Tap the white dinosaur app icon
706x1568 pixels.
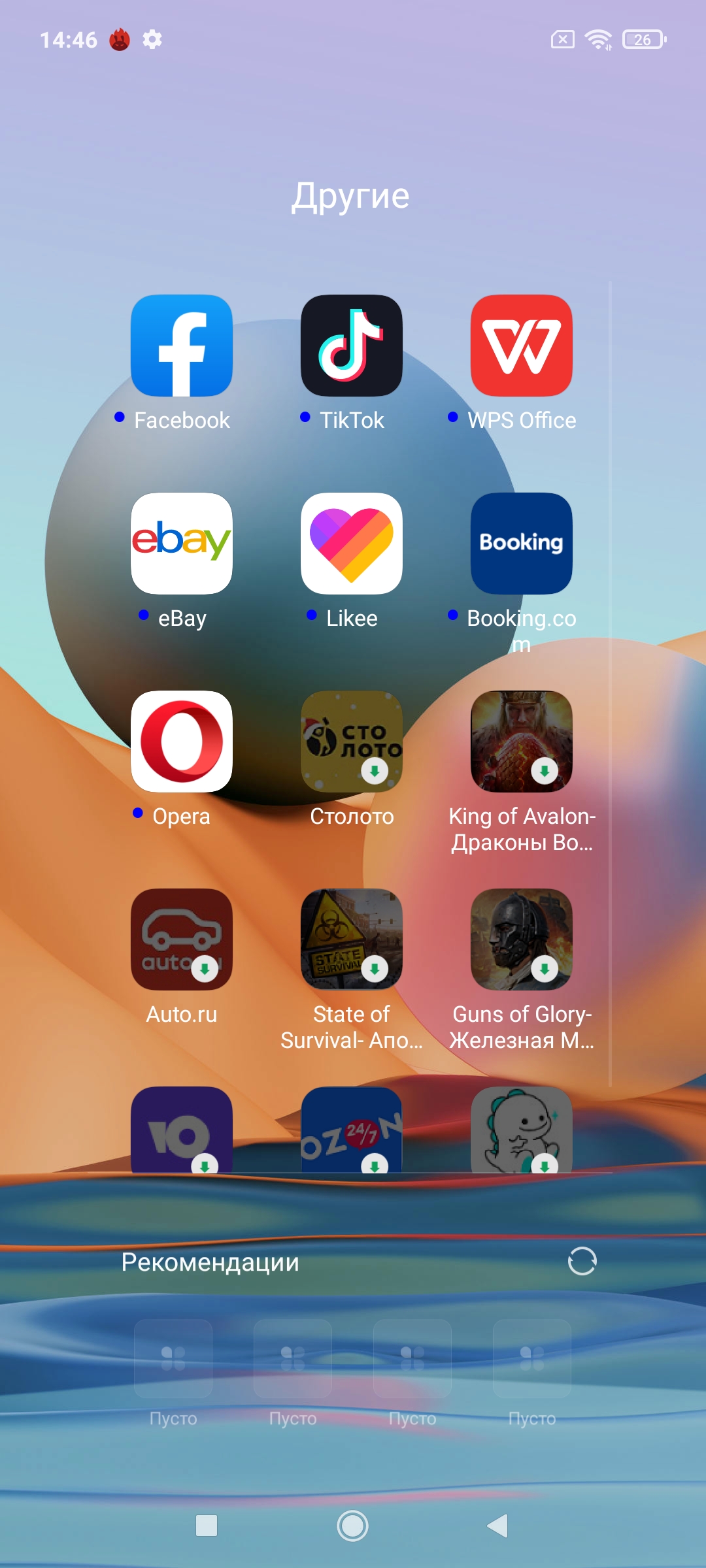522,1130
